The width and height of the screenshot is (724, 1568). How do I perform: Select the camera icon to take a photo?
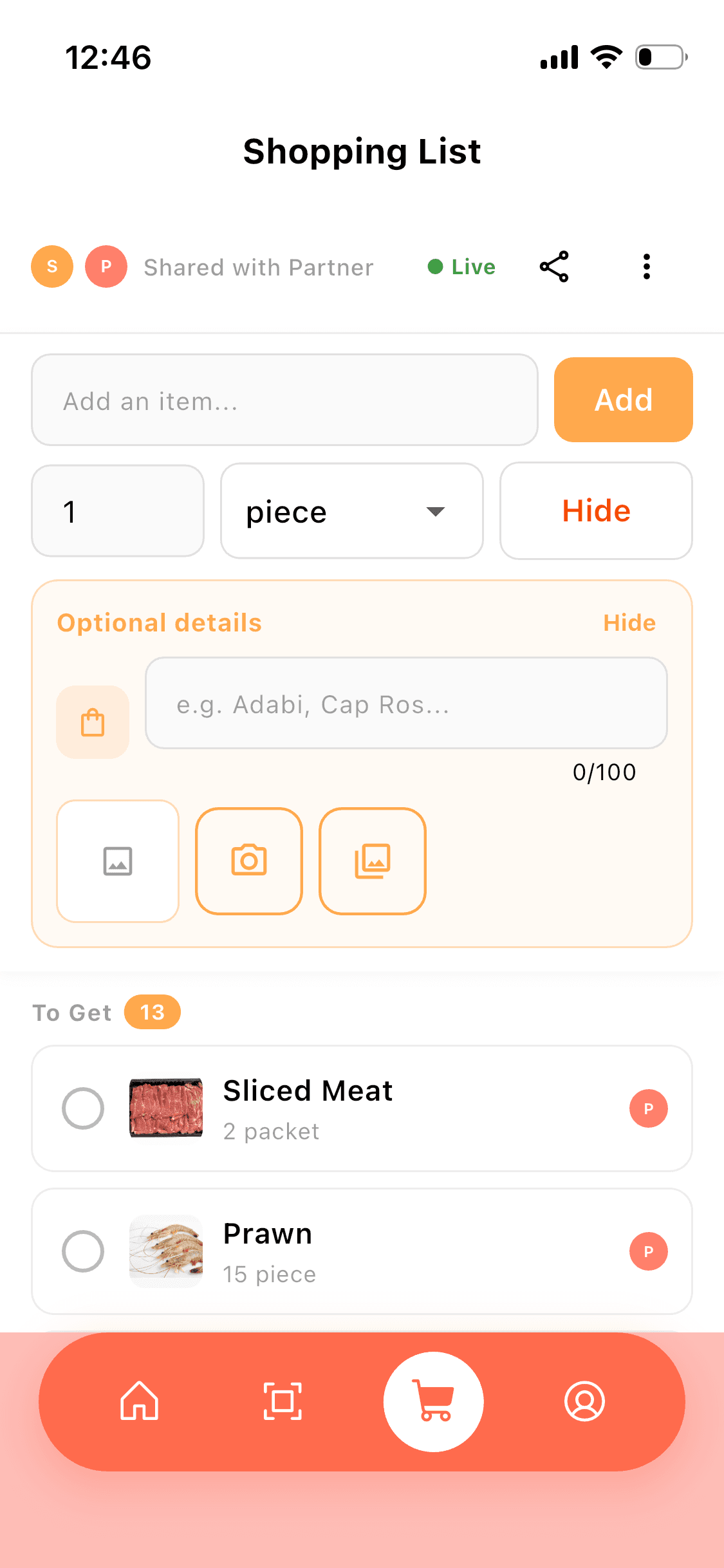248,861
